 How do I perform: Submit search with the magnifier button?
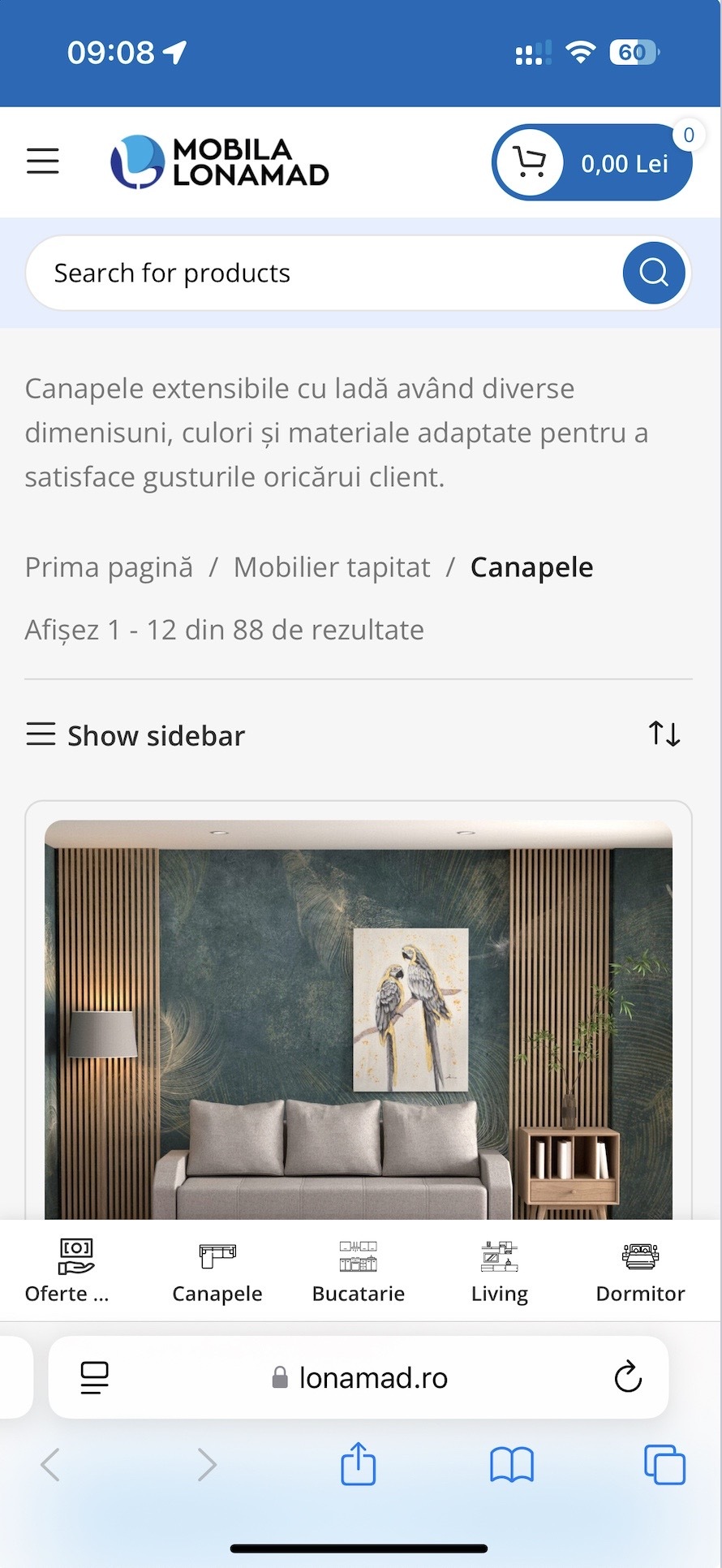(x=653, y=274)
